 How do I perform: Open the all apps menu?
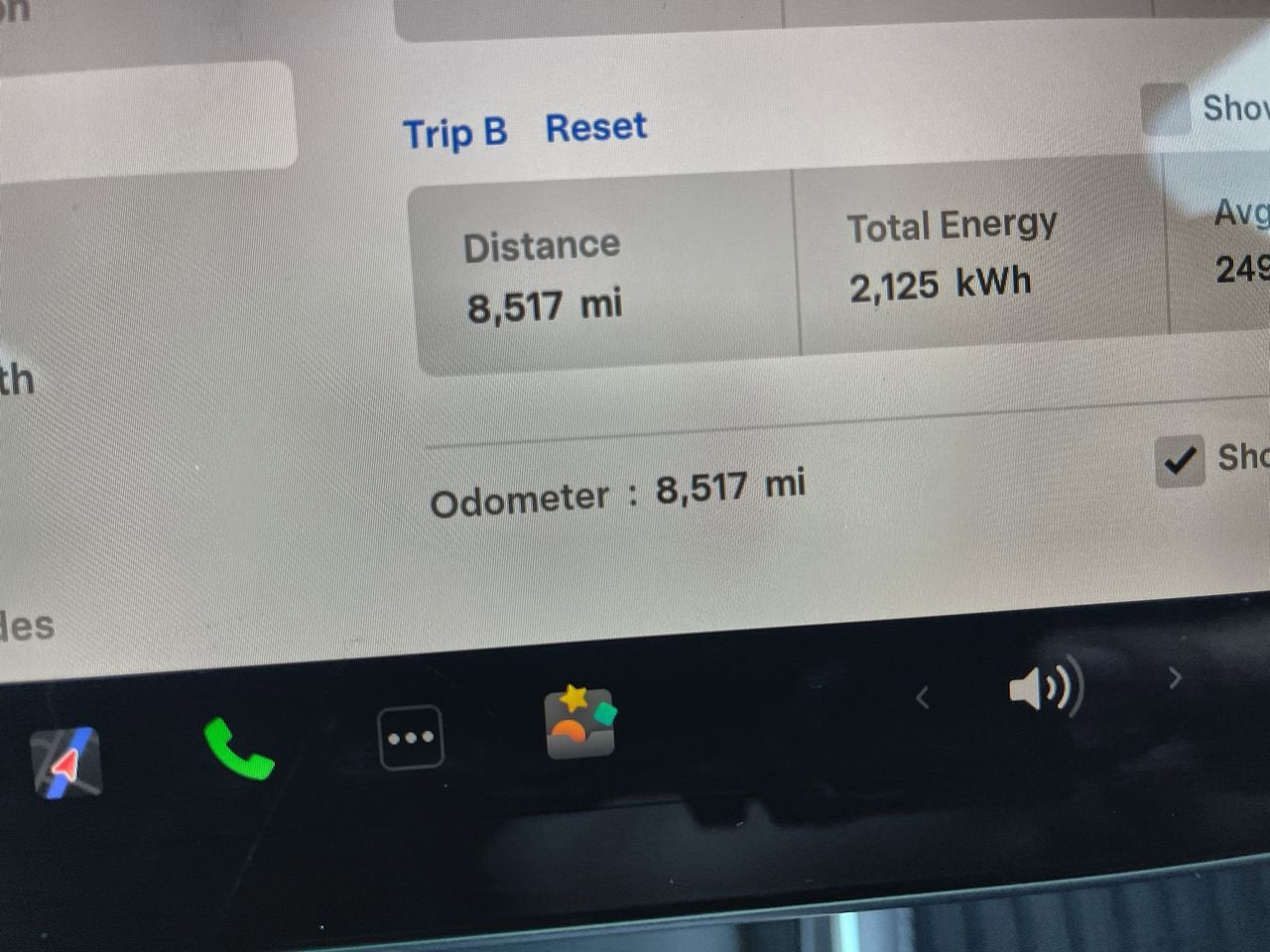[411, 738]
